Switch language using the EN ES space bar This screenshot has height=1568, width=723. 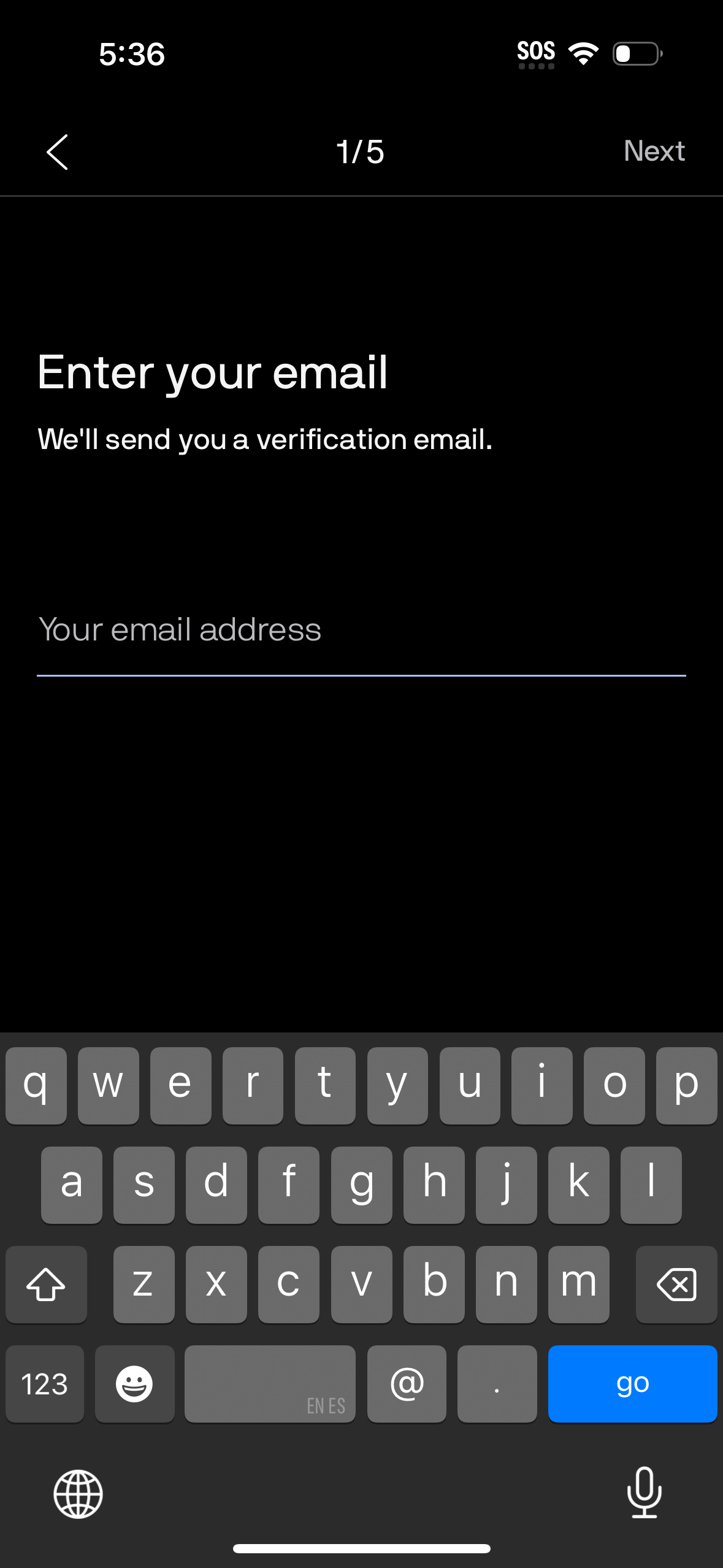click(270, 1384)
